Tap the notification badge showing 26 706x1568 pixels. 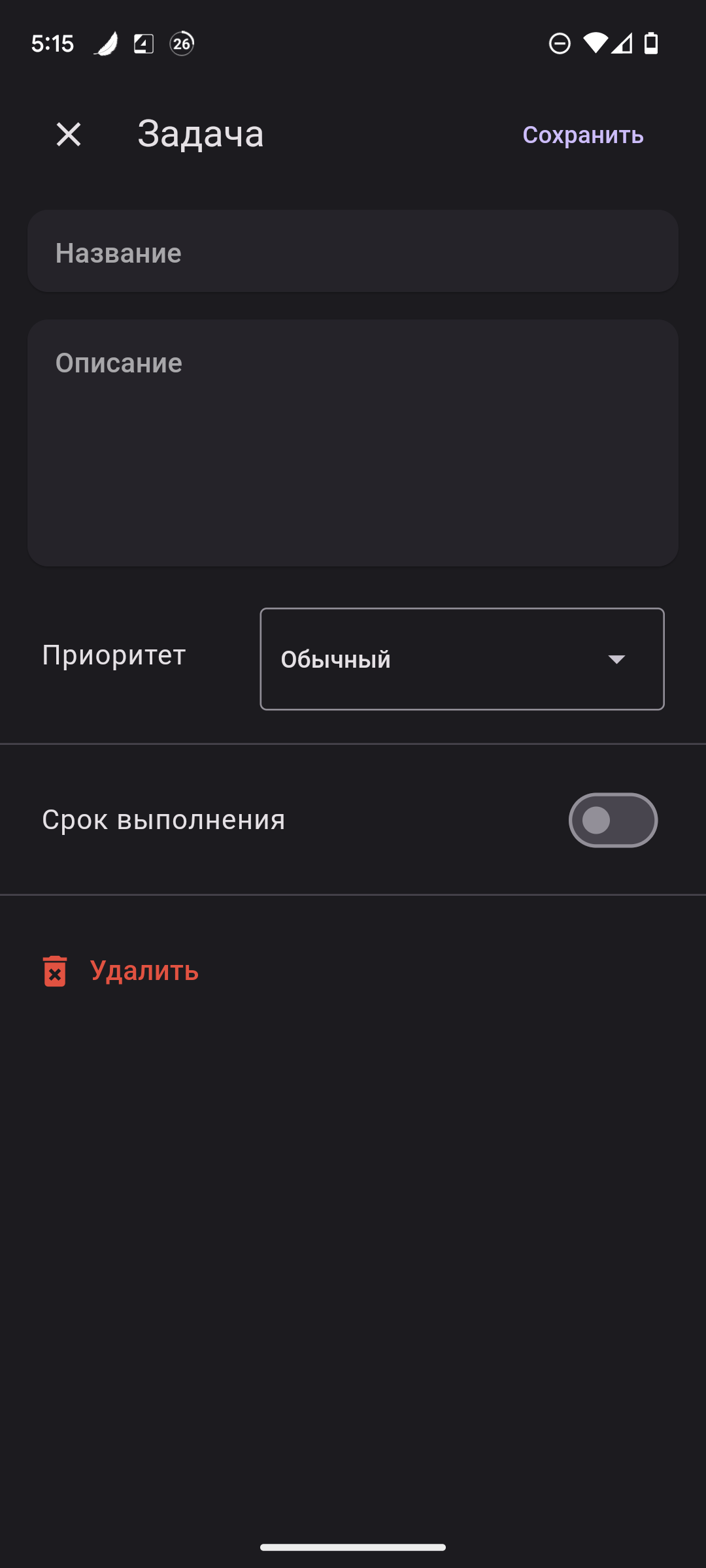[x=181, y=43]
